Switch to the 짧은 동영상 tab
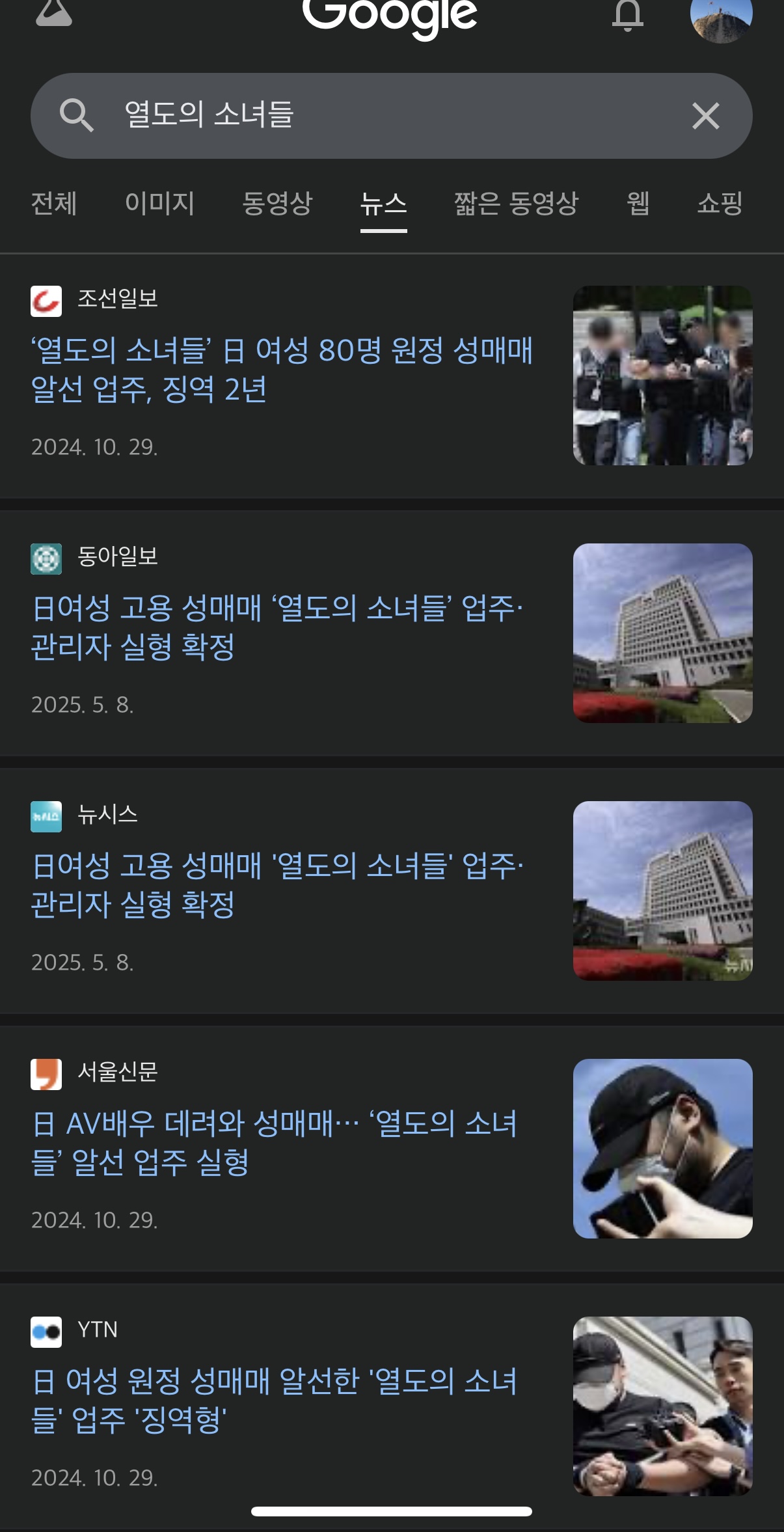 (x=516, y=204)
